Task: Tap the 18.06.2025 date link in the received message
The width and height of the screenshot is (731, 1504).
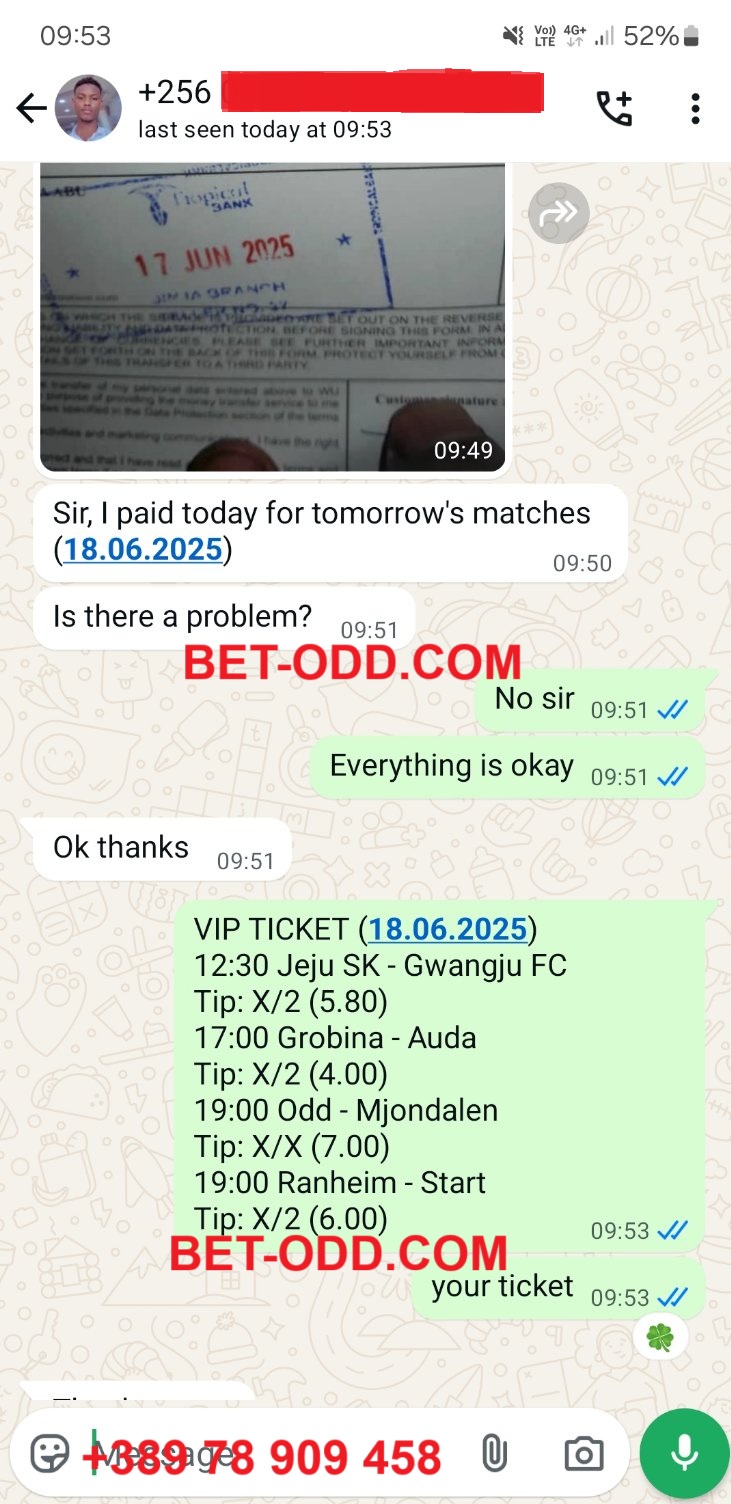Action: 143,549
